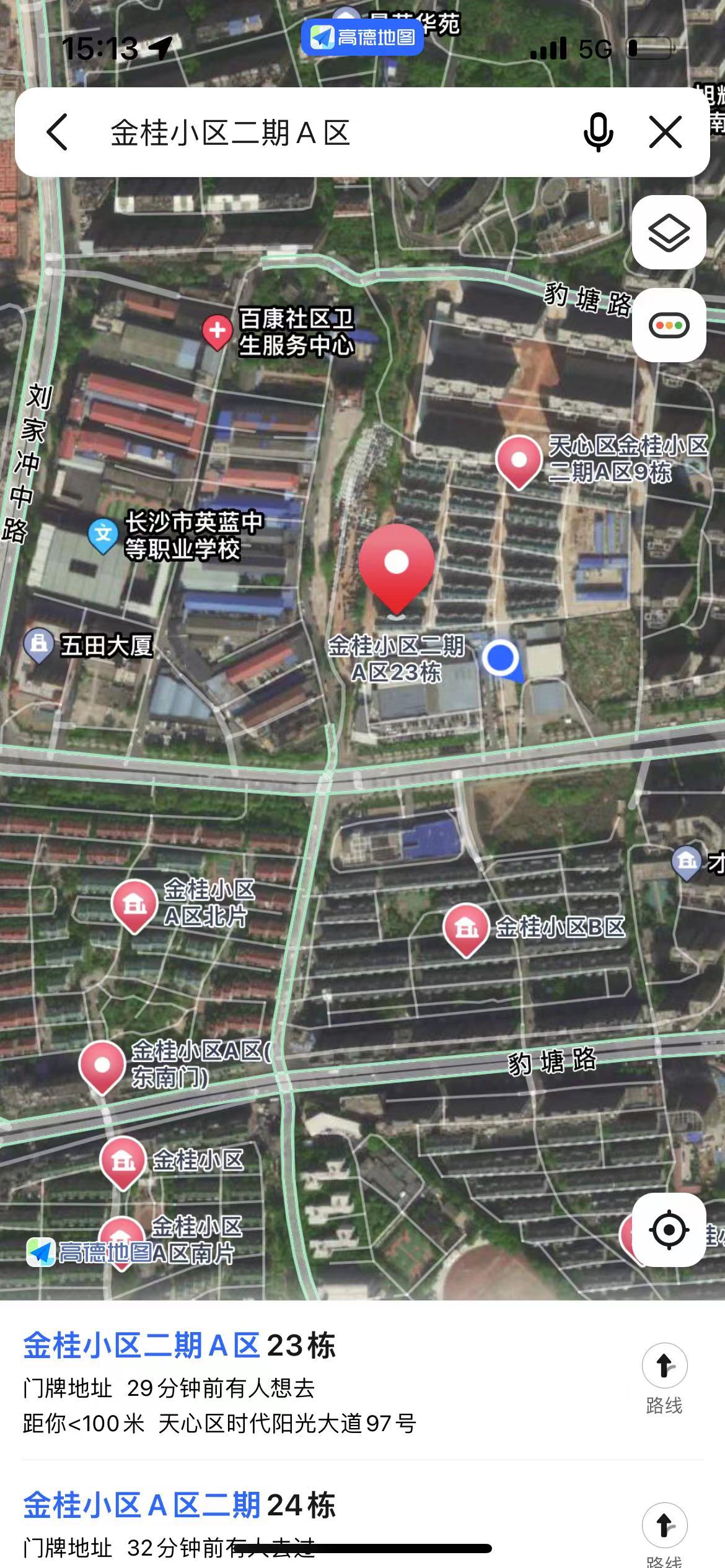Go back from the search results
Screen dimensions: 725x1568
pyautogui.click(x=57, y=133)
